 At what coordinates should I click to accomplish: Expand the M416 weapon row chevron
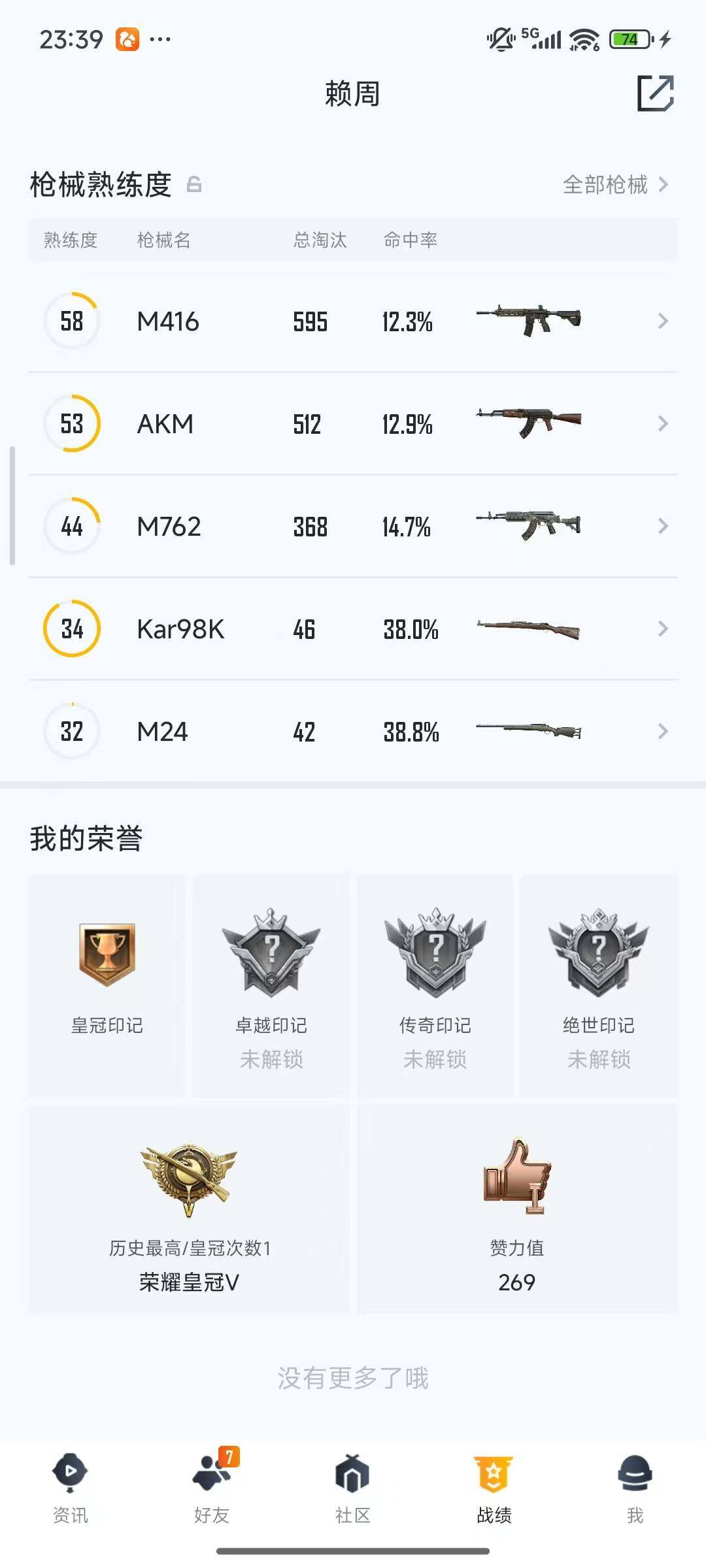(x=663, y=321)
